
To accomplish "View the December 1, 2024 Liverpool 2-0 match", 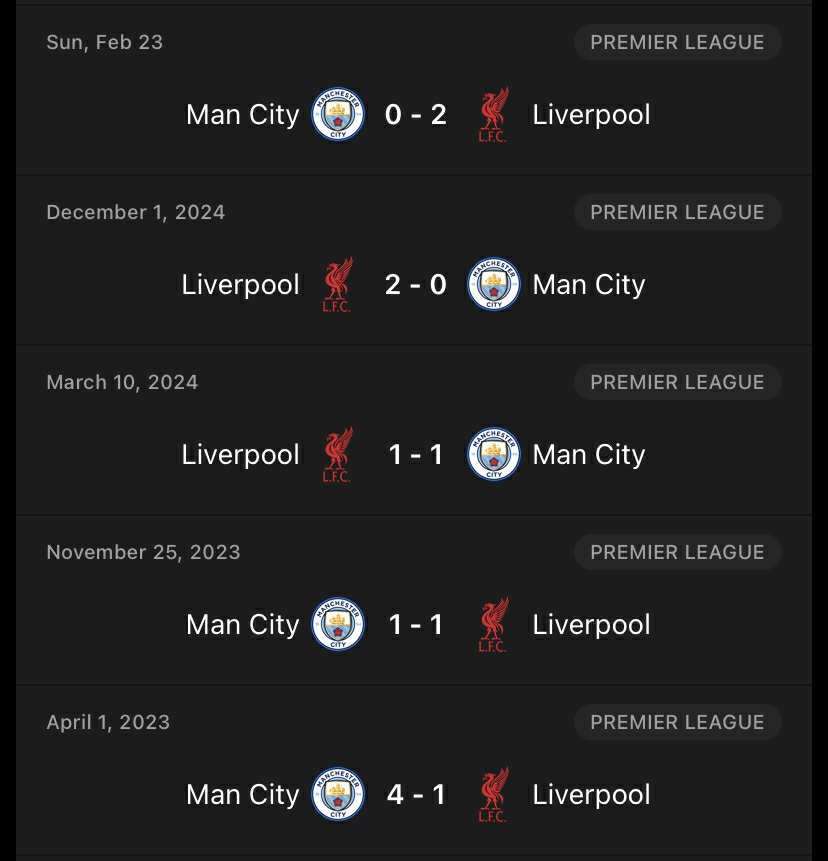I will coord(415,285).
